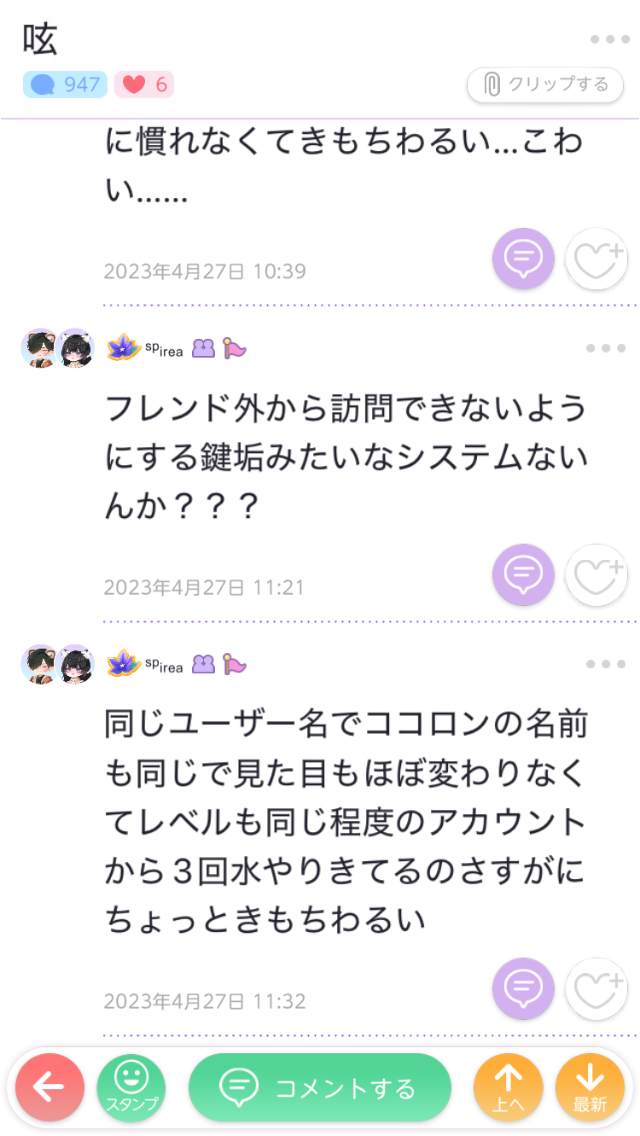Reply to the comment posted at 10:39
The height and width of the screenshot is (1136, 640).
[522, 259]
